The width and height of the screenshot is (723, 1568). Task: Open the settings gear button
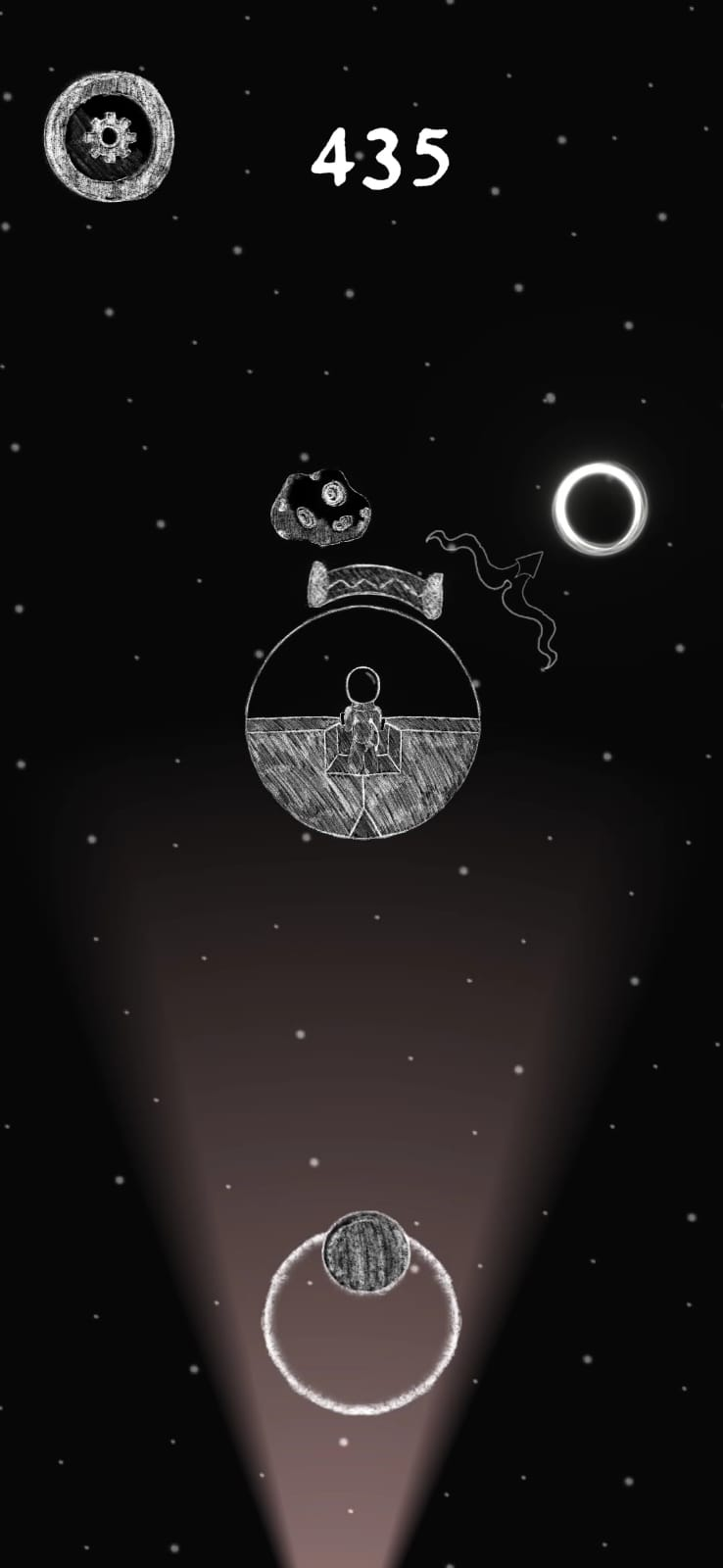109,136
